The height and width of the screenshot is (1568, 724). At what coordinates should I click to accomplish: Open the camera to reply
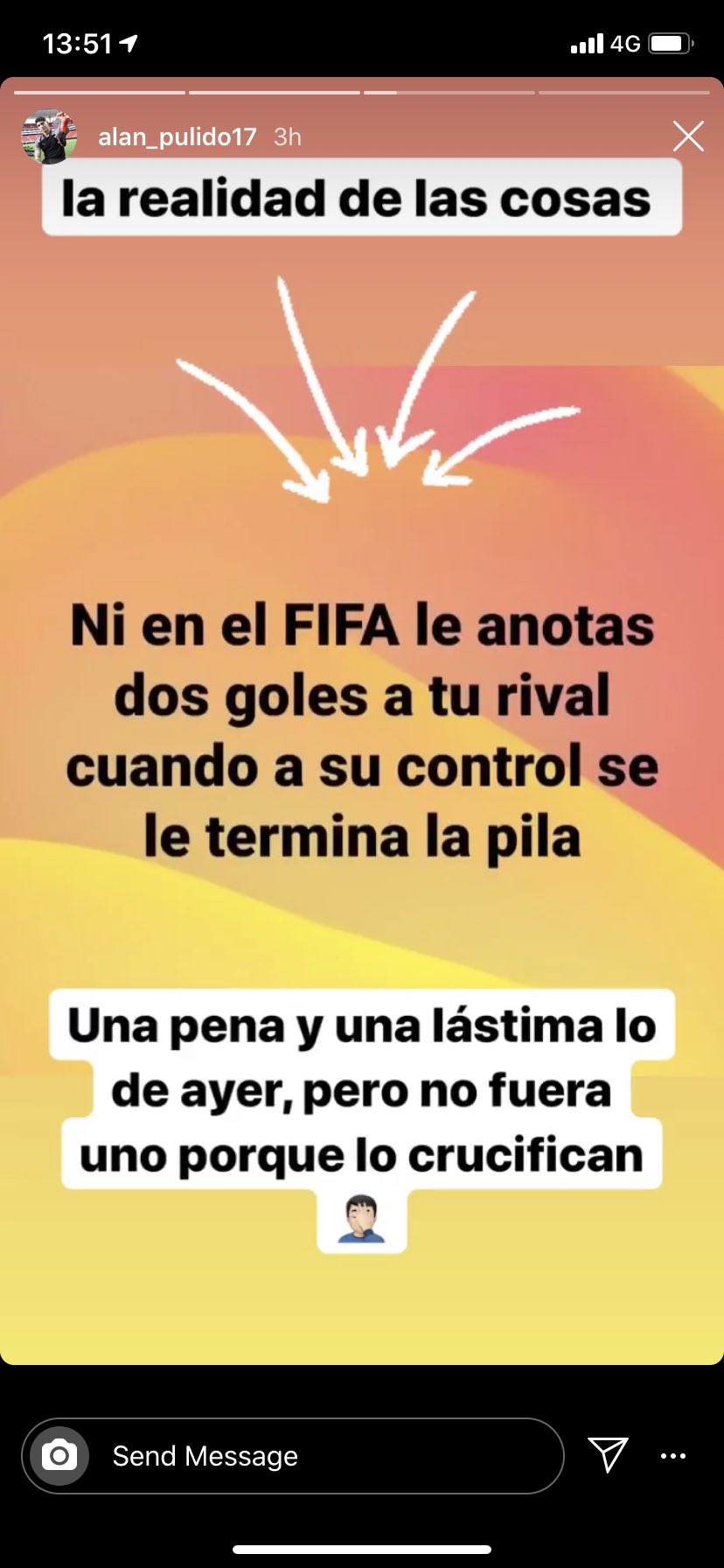coord(59,1456)
